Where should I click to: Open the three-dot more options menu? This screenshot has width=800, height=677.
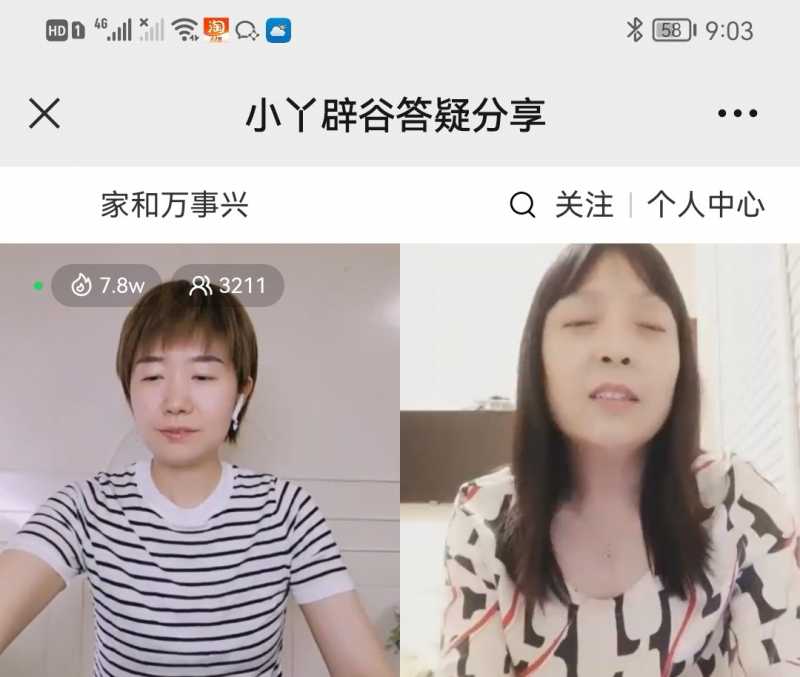point(737,114)
